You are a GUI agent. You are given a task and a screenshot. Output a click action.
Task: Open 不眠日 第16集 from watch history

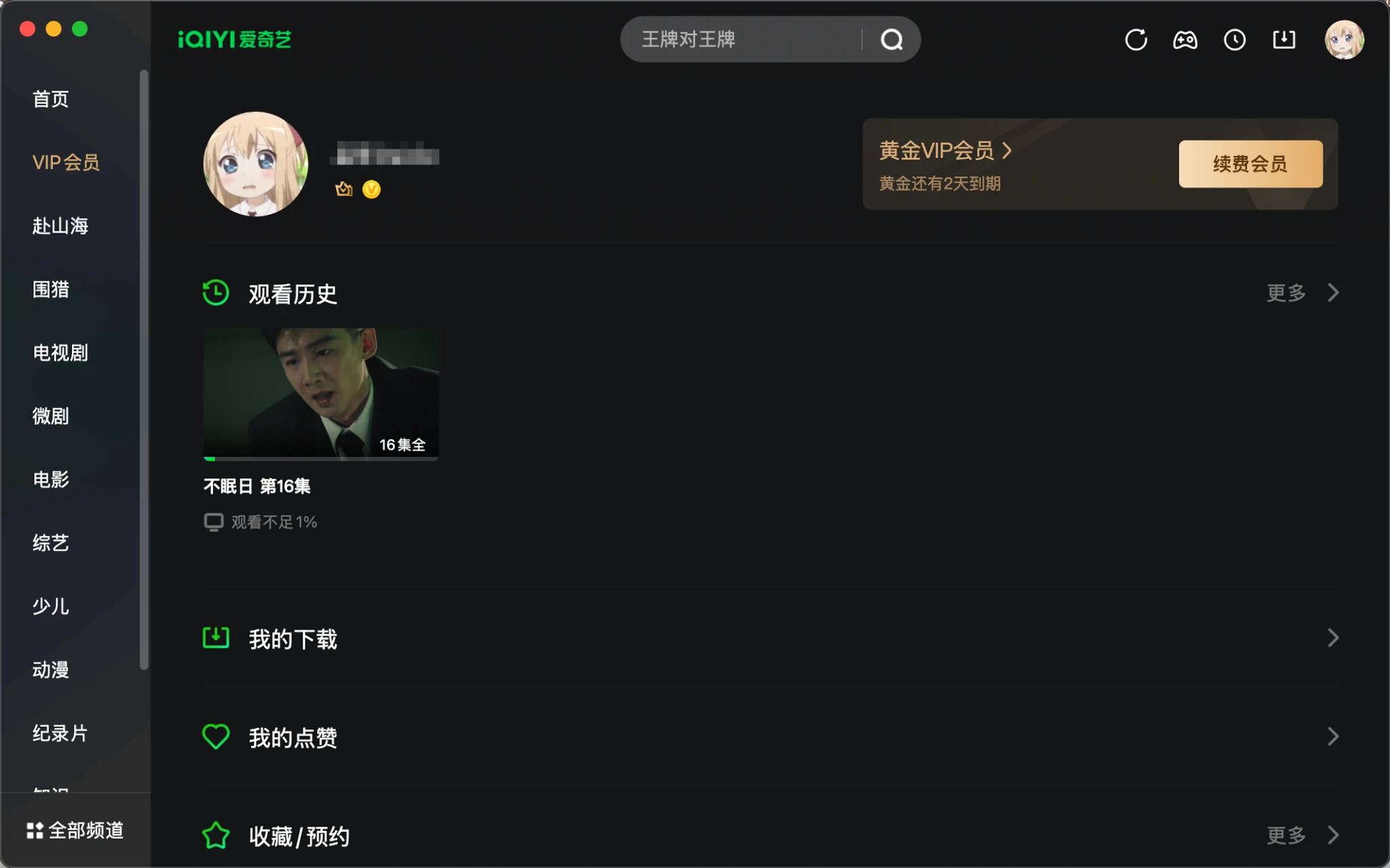pyautogui.click(x=321, y=394)
